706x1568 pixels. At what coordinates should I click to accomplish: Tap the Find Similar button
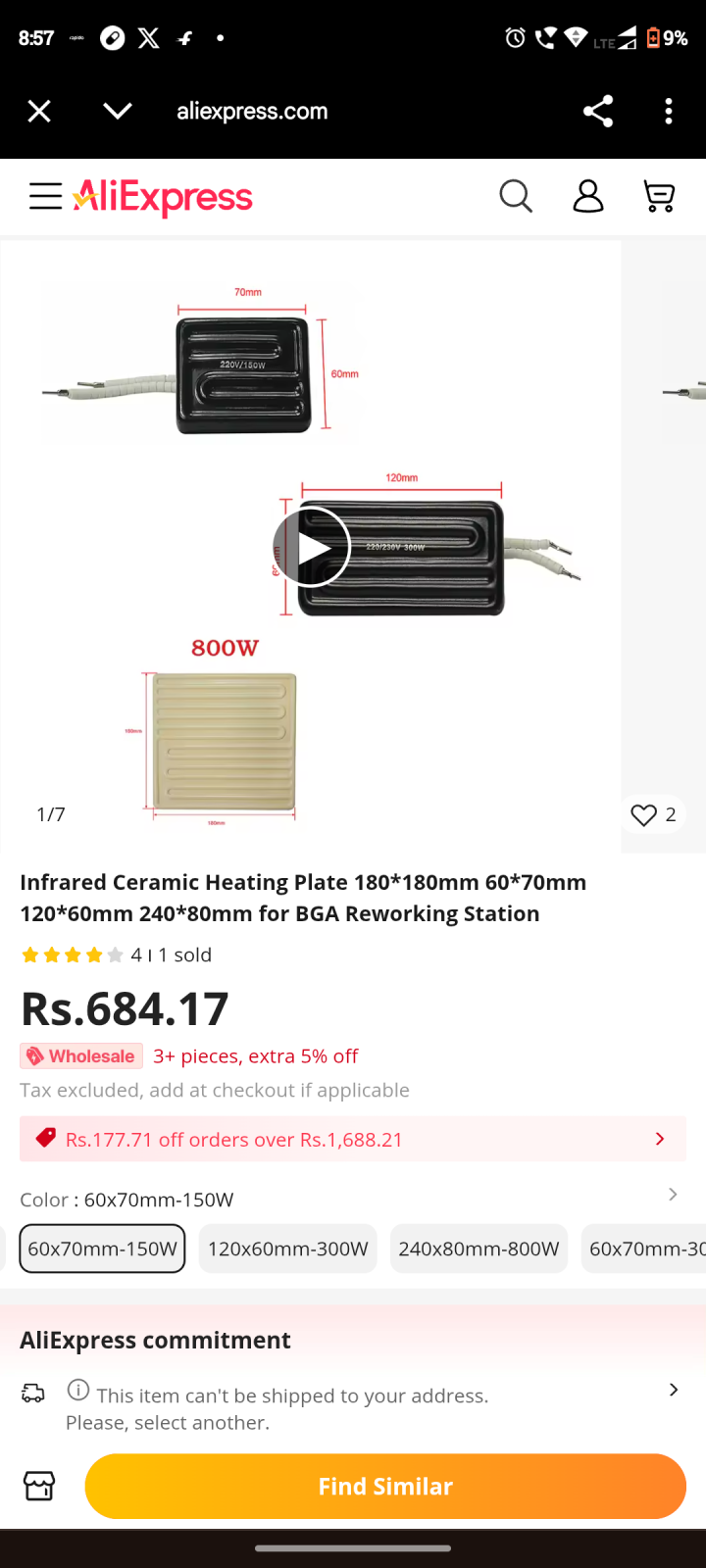(x=385, y=1487)
